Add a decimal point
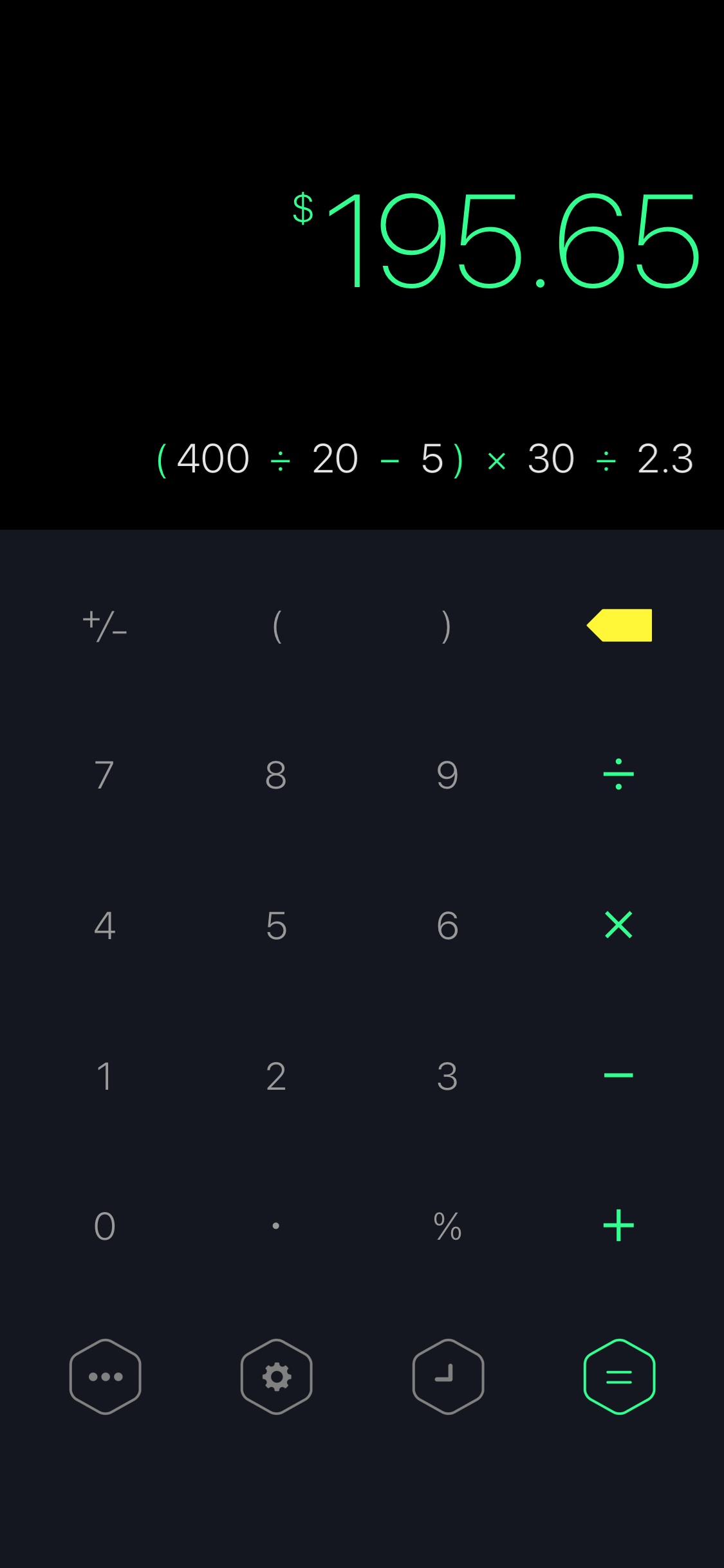Screen dimensions: 724x1568 pos(276,1226)
